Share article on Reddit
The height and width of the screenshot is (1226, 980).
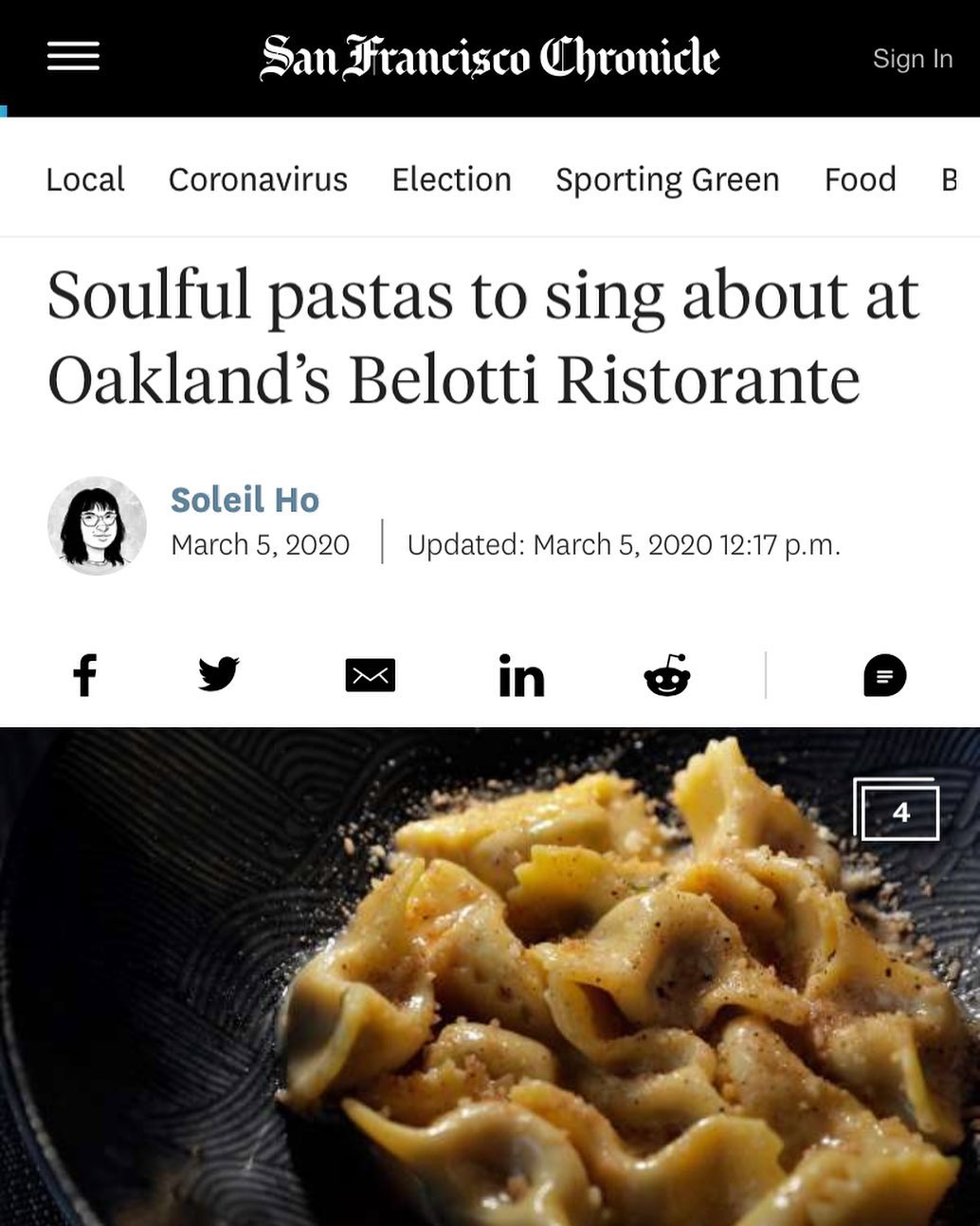coord(667,676)
